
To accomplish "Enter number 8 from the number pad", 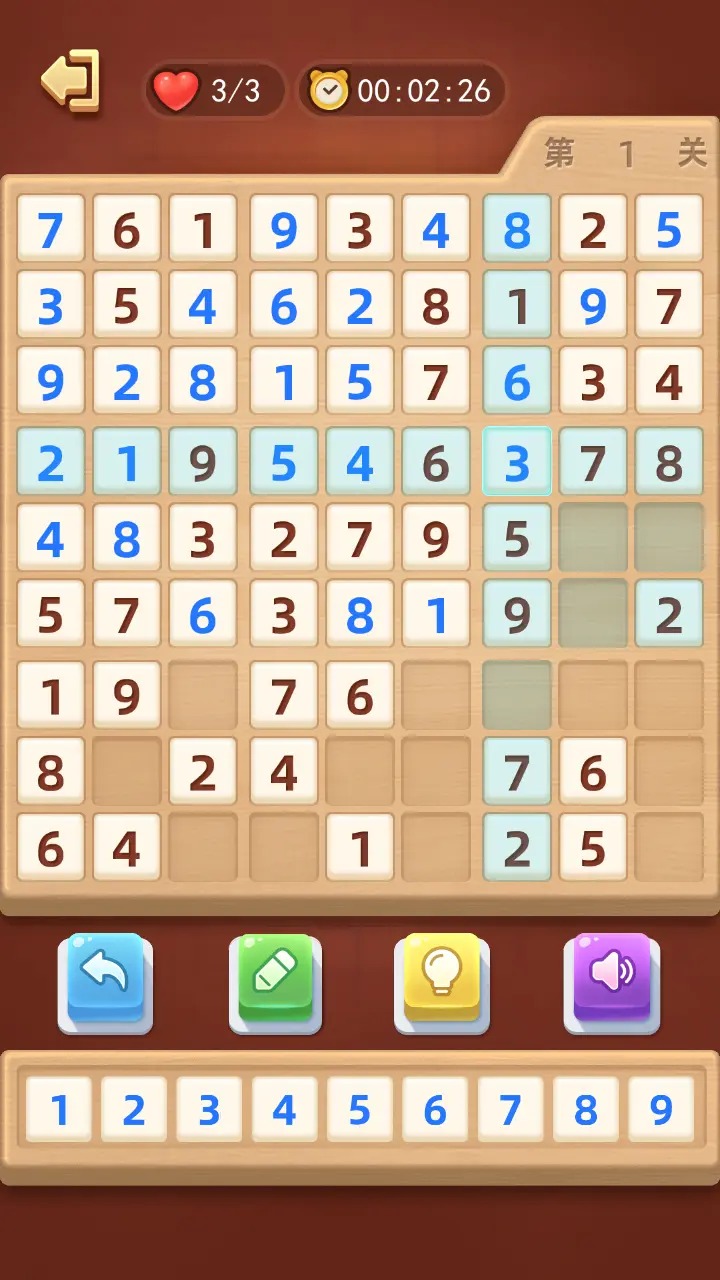I will [586, 1109].
